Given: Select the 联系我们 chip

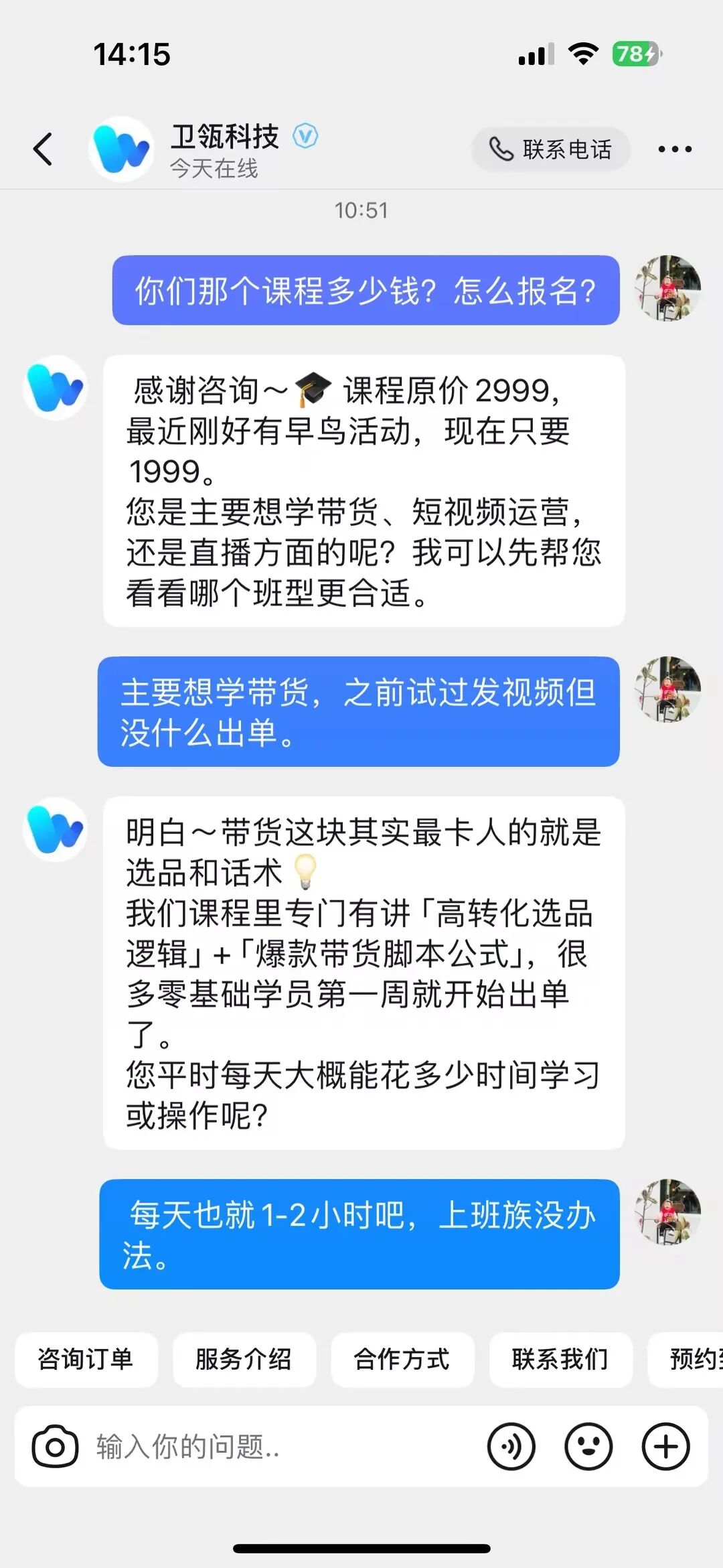Looking at the screenshot, I should point(560,1359).
